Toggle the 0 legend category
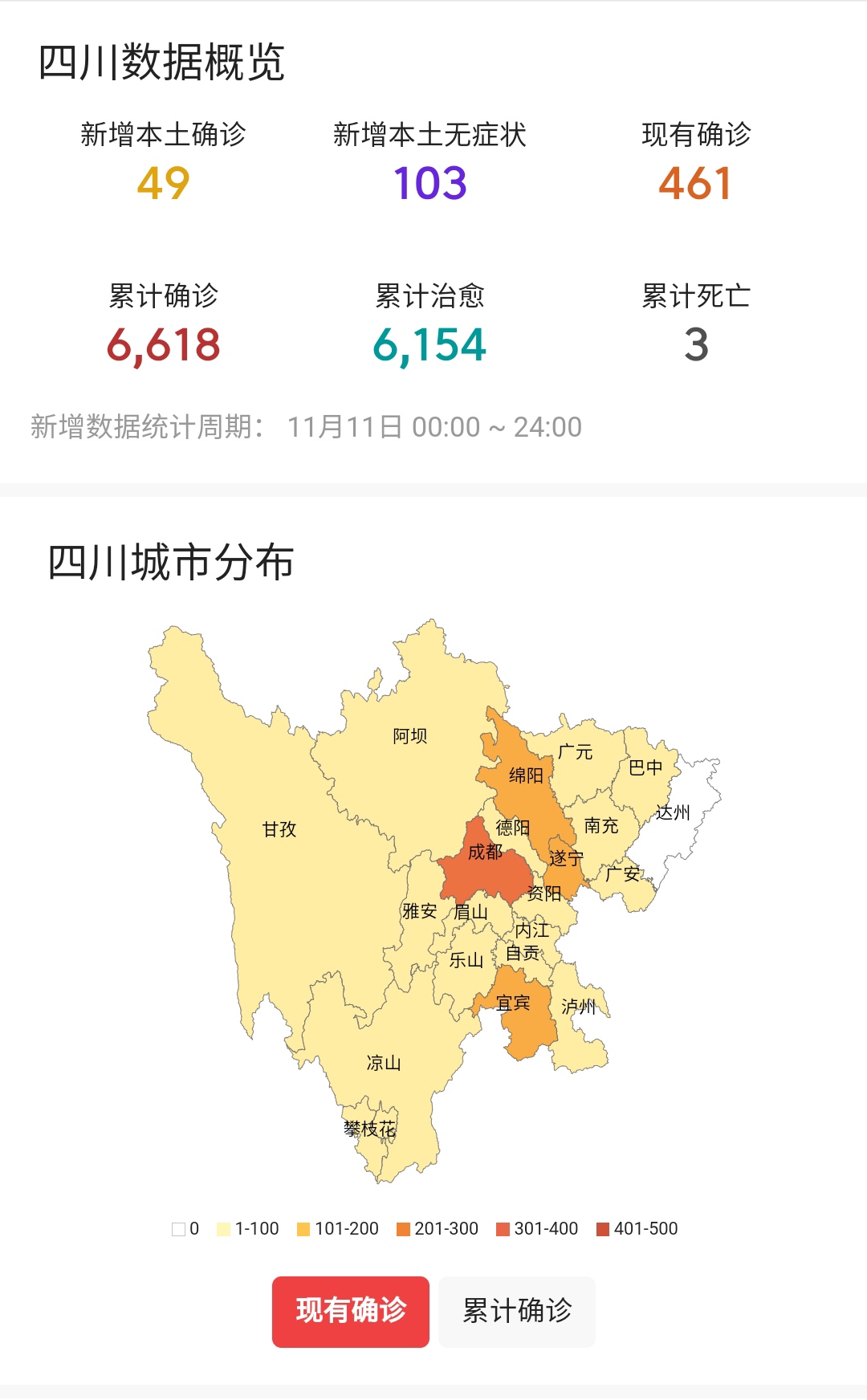The width and height of the screenshot is (867, 1400). tap(183, 1229)
